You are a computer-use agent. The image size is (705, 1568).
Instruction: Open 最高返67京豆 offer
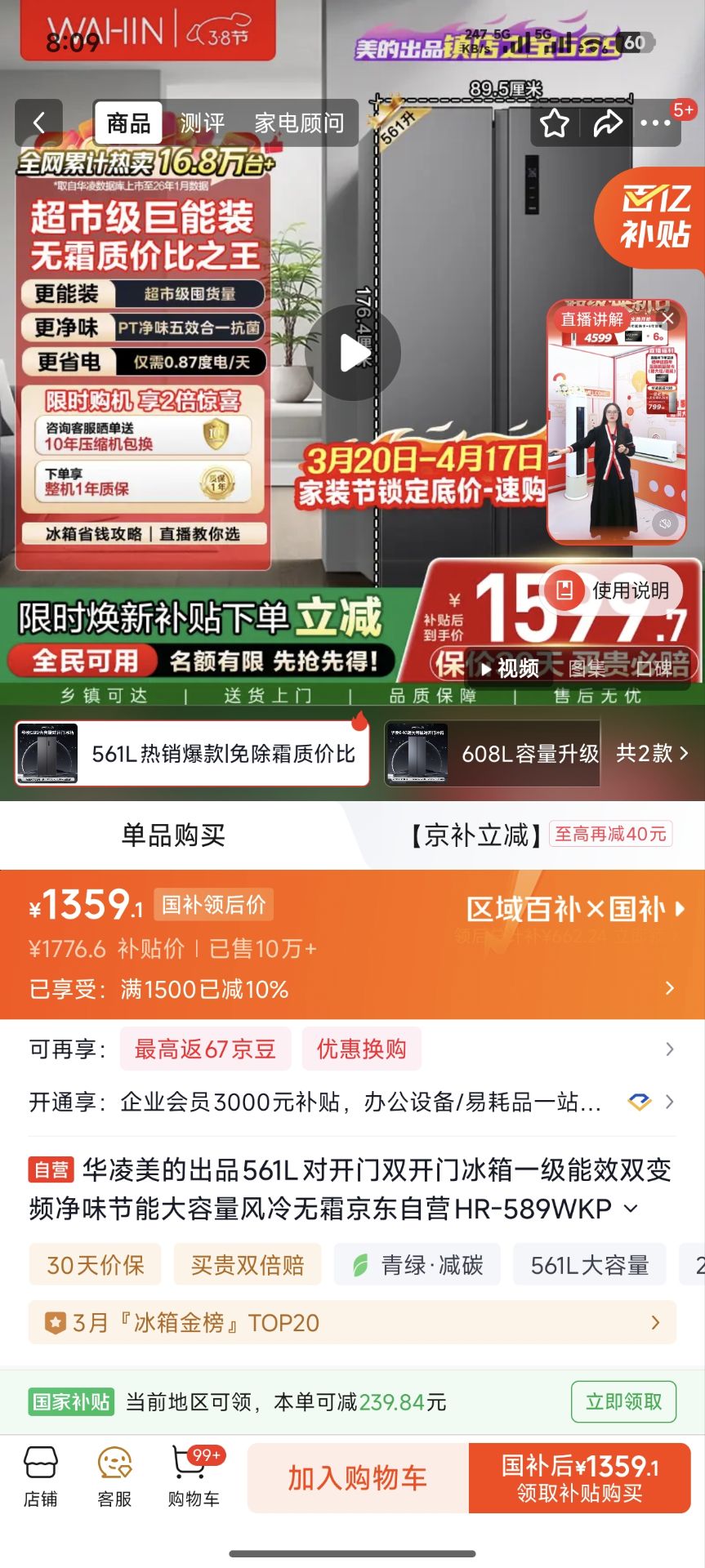(x=205, y=1049)
